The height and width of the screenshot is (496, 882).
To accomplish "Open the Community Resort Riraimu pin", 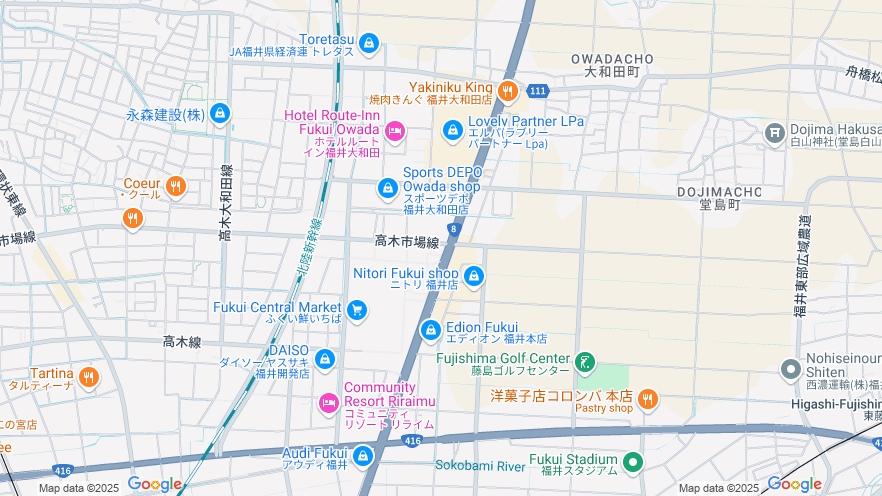I will 328,404.
